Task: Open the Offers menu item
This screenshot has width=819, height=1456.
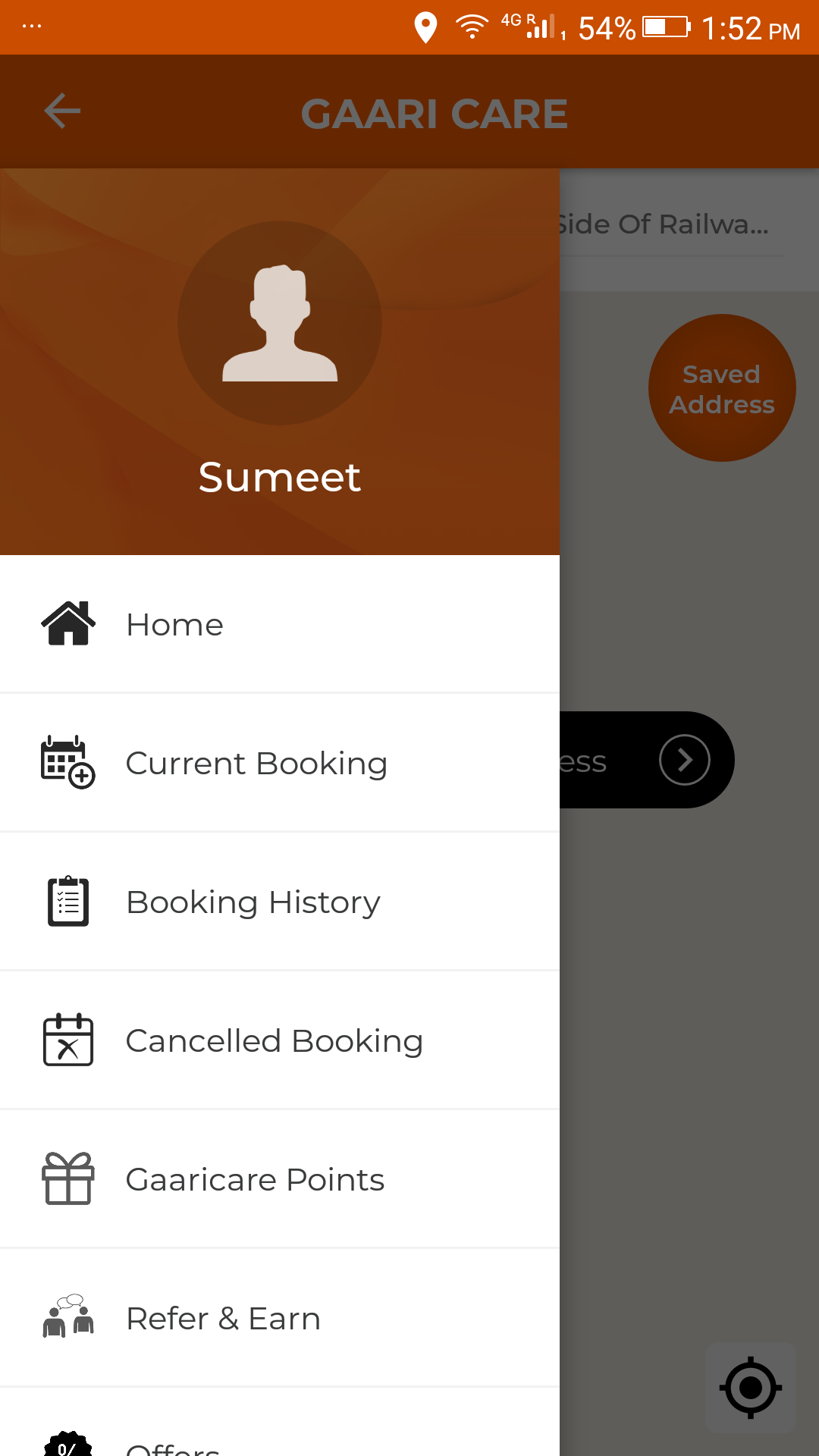Action: [x=280, y=1423]
